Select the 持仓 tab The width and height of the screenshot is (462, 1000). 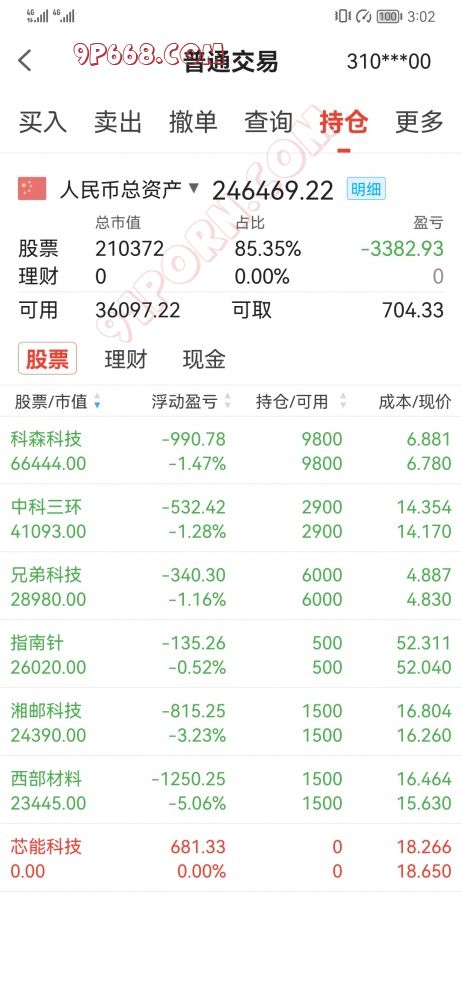[x=343, y=121]
